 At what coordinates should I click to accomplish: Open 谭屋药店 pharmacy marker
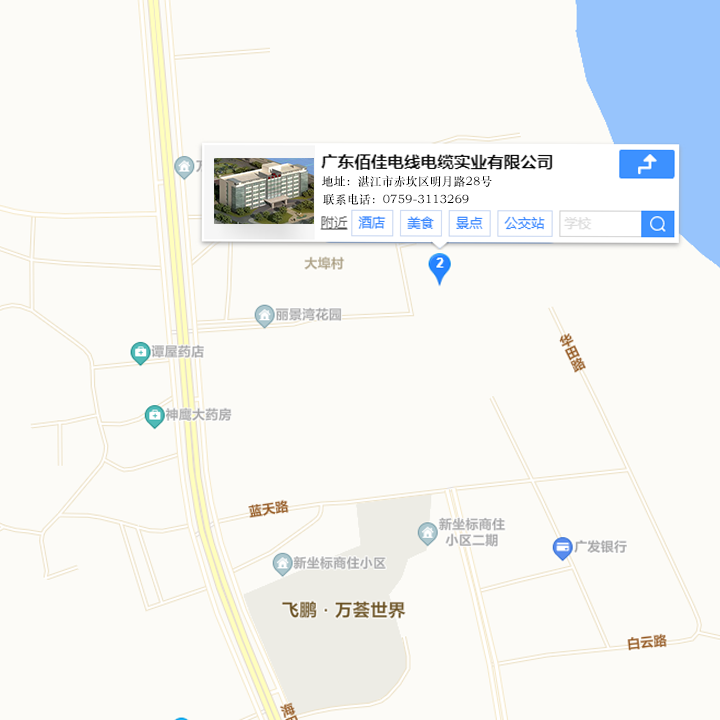tap(141, 352)
